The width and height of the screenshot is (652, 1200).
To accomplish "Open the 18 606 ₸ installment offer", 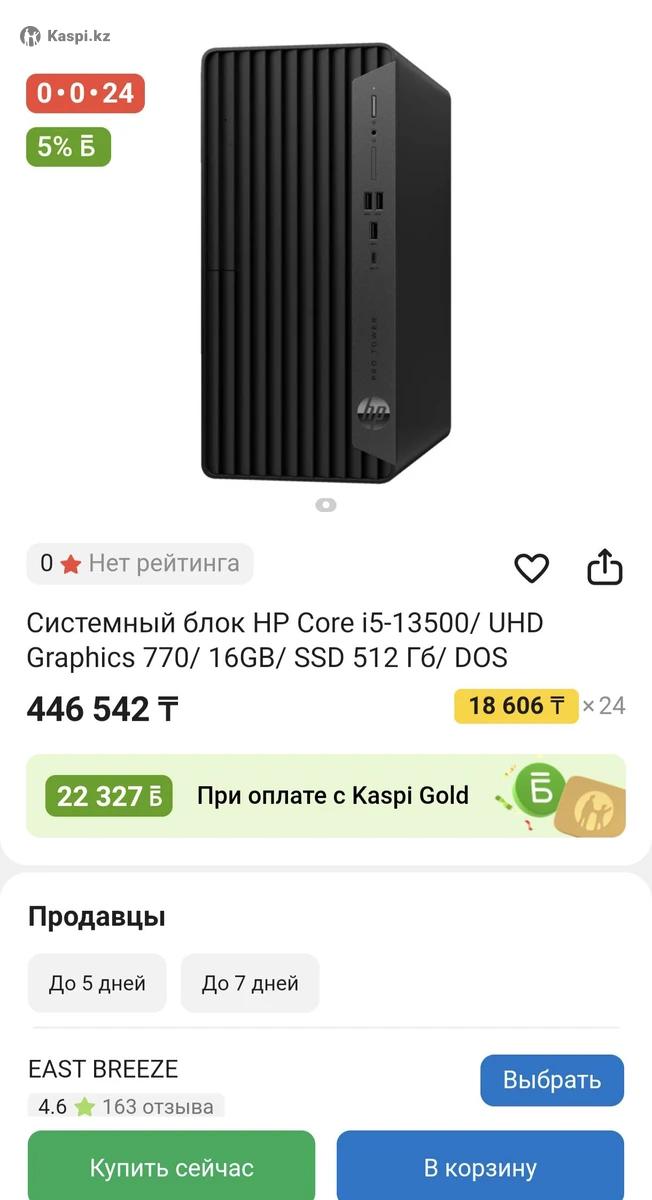I will pos(516,706).
